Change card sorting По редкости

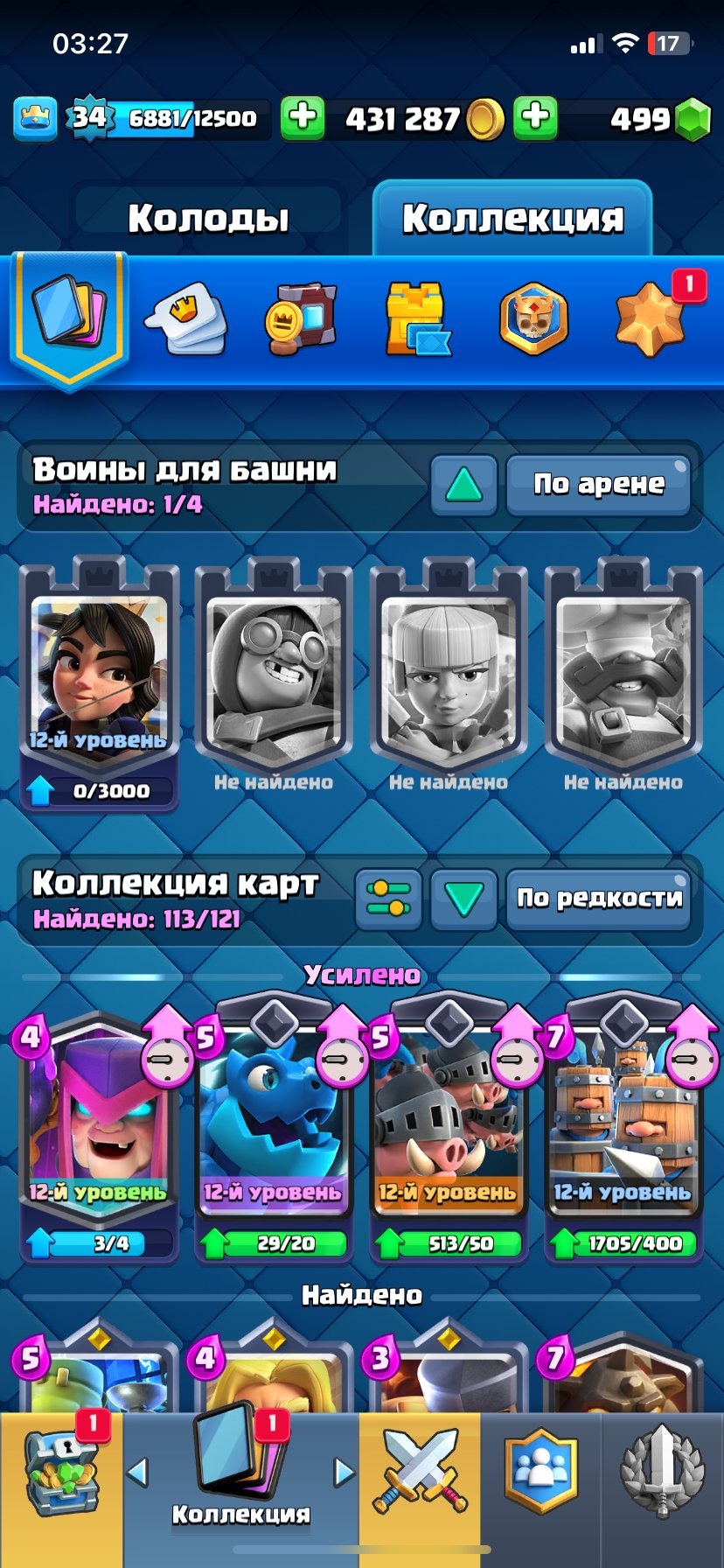click(599, 899)
